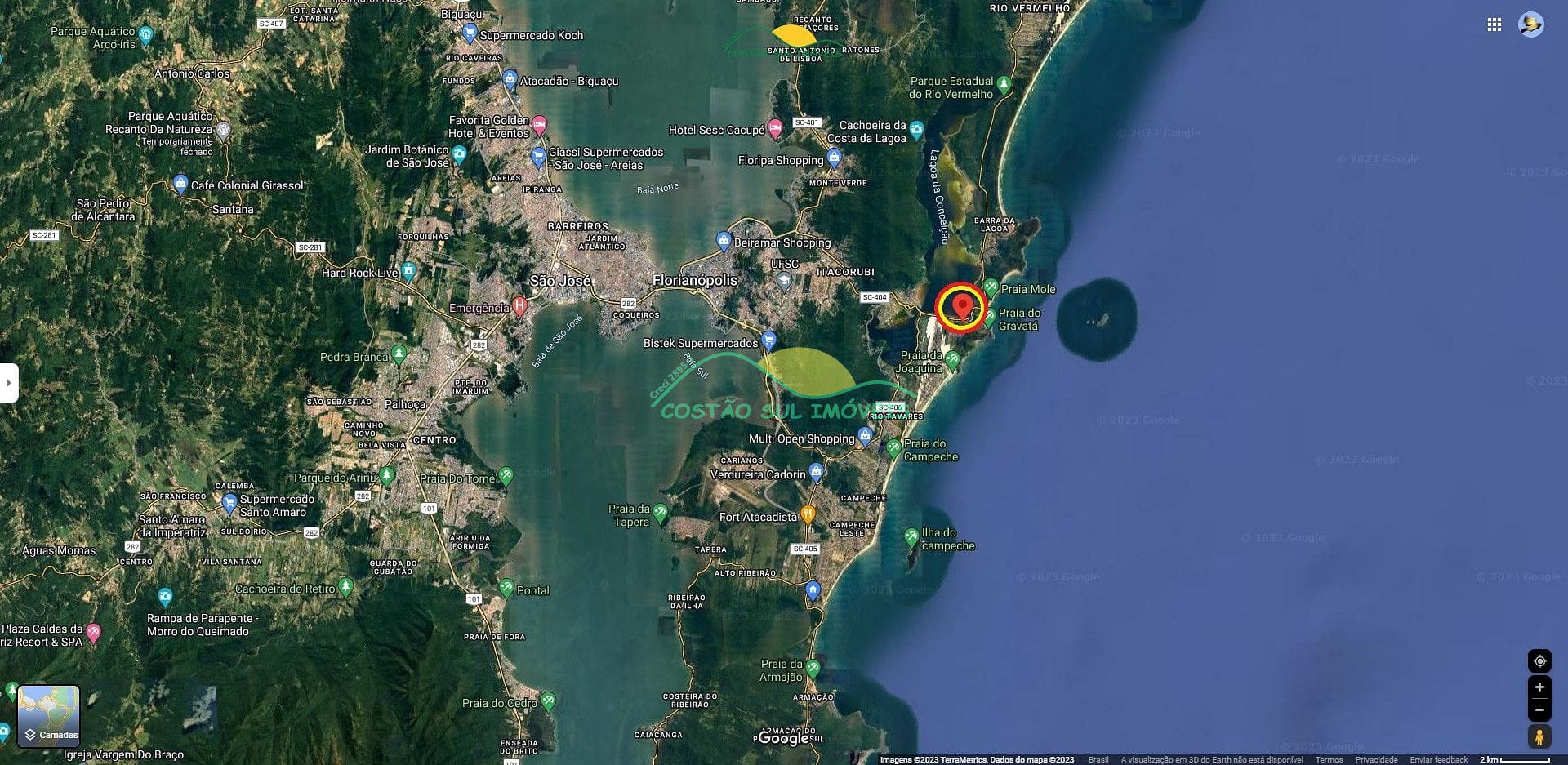Activate the Street View pegman
Screen dimensions: 1568x765
tap(1539, 736)
